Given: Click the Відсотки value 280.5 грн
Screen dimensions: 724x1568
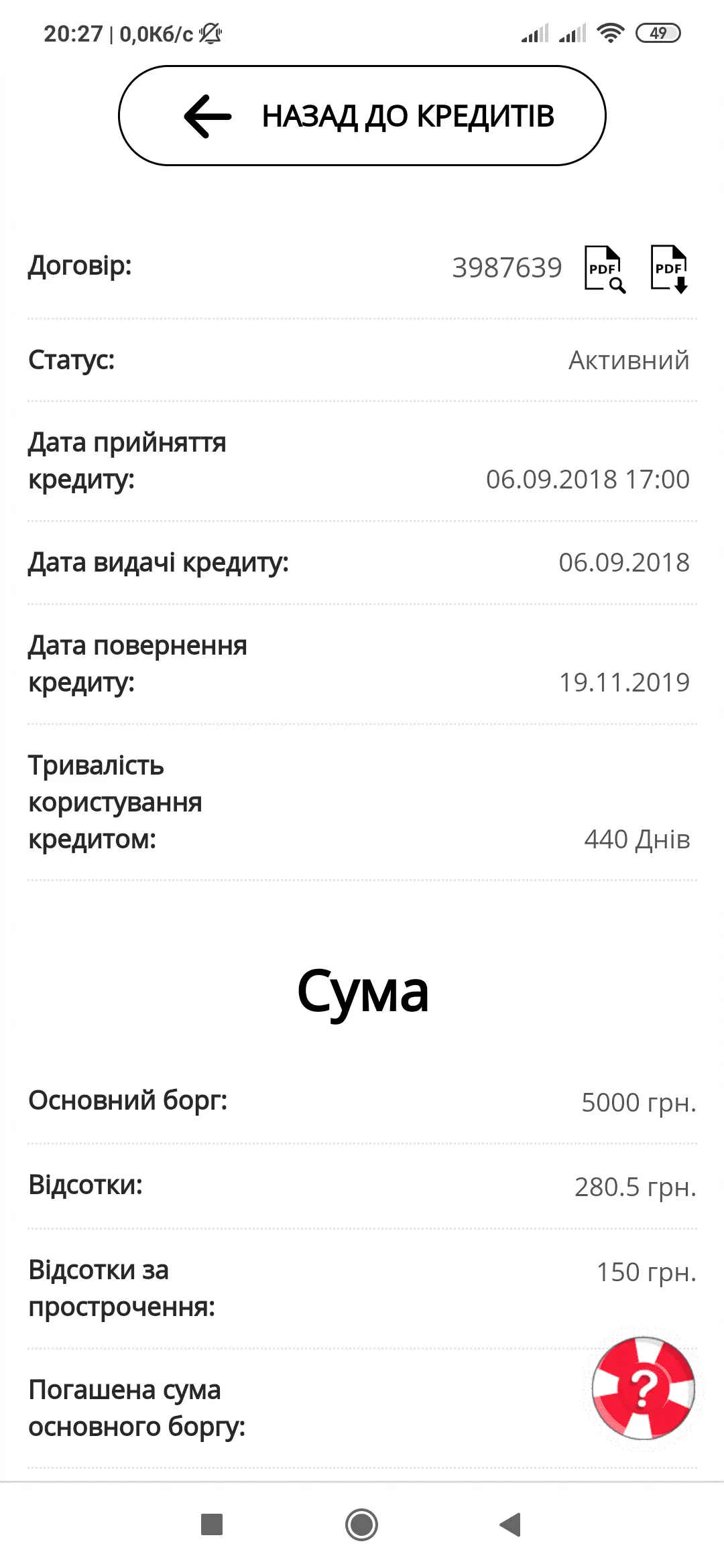Looking at the screenshot, I should (x=634, y=1186).
